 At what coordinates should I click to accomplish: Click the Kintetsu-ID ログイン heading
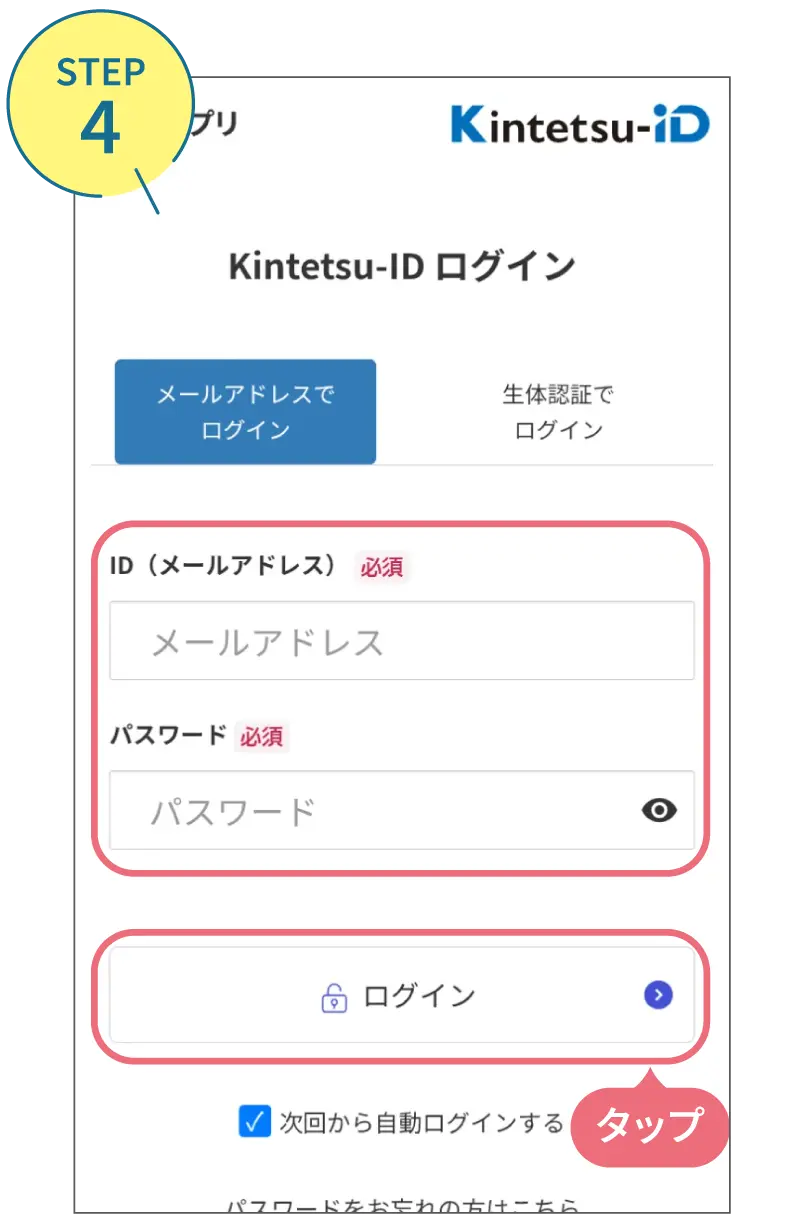click(400, 265)
